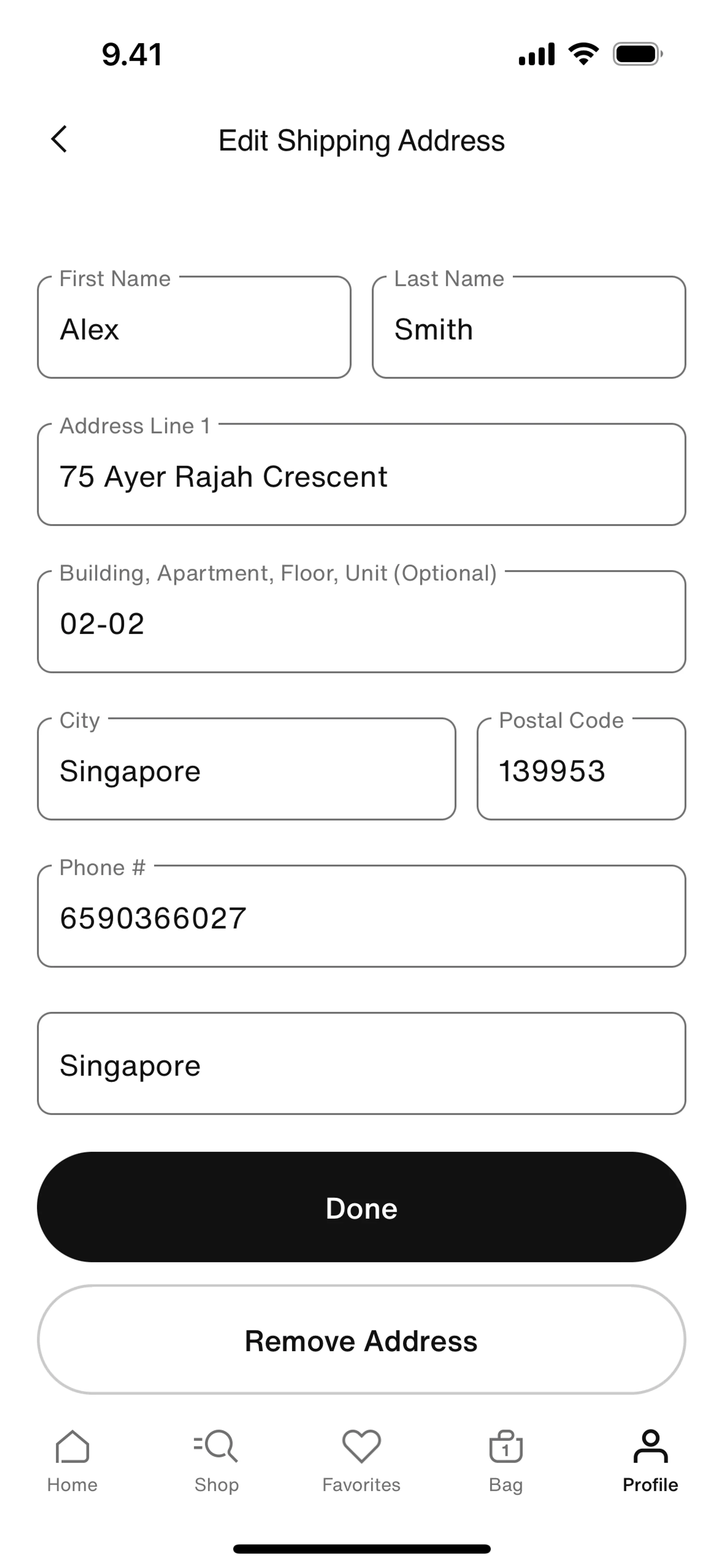
Task: Save the address with Done
Action: (361, 1208)
